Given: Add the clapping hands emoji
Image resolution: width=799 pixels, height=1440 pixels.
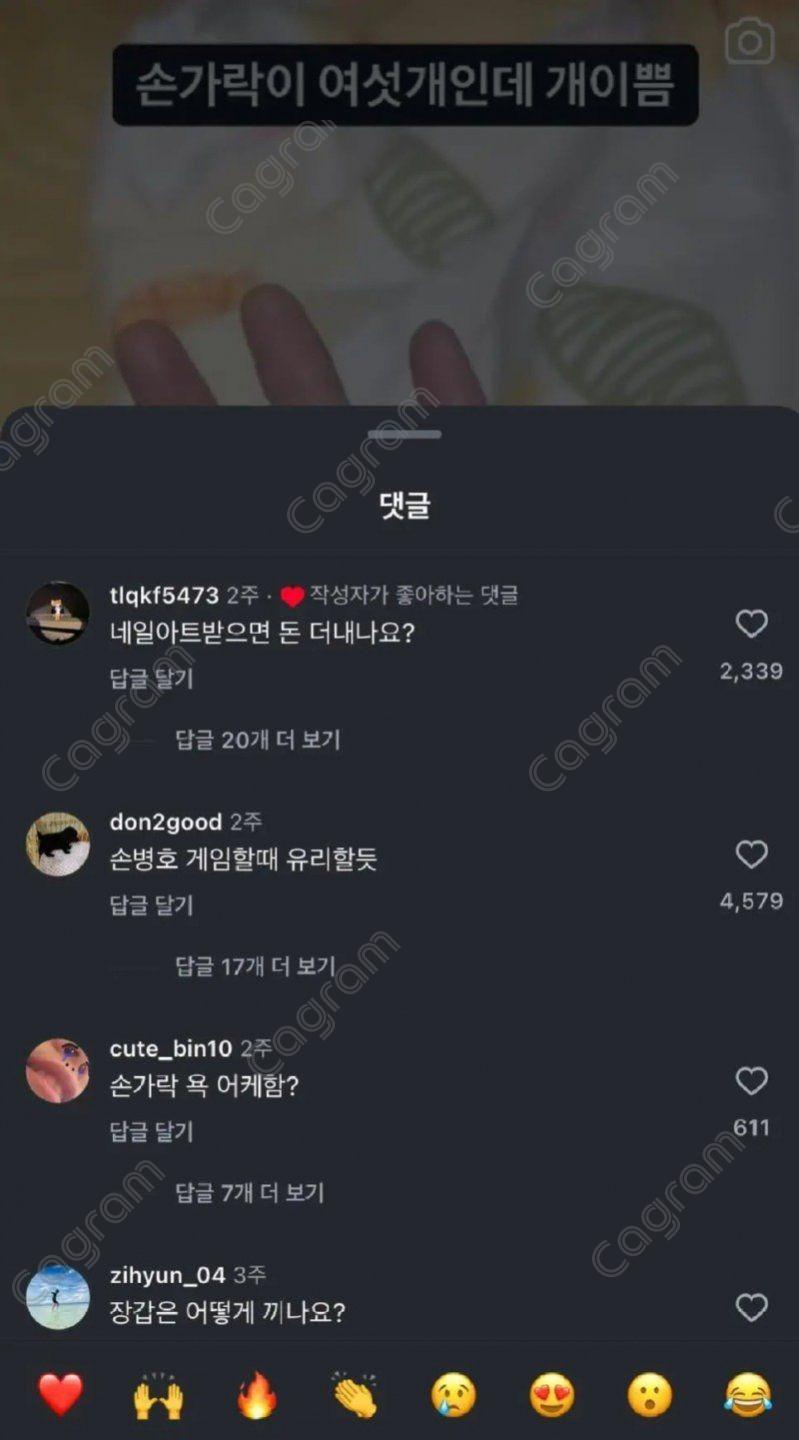Looking at the screenshot, I should pos(355,1395).
